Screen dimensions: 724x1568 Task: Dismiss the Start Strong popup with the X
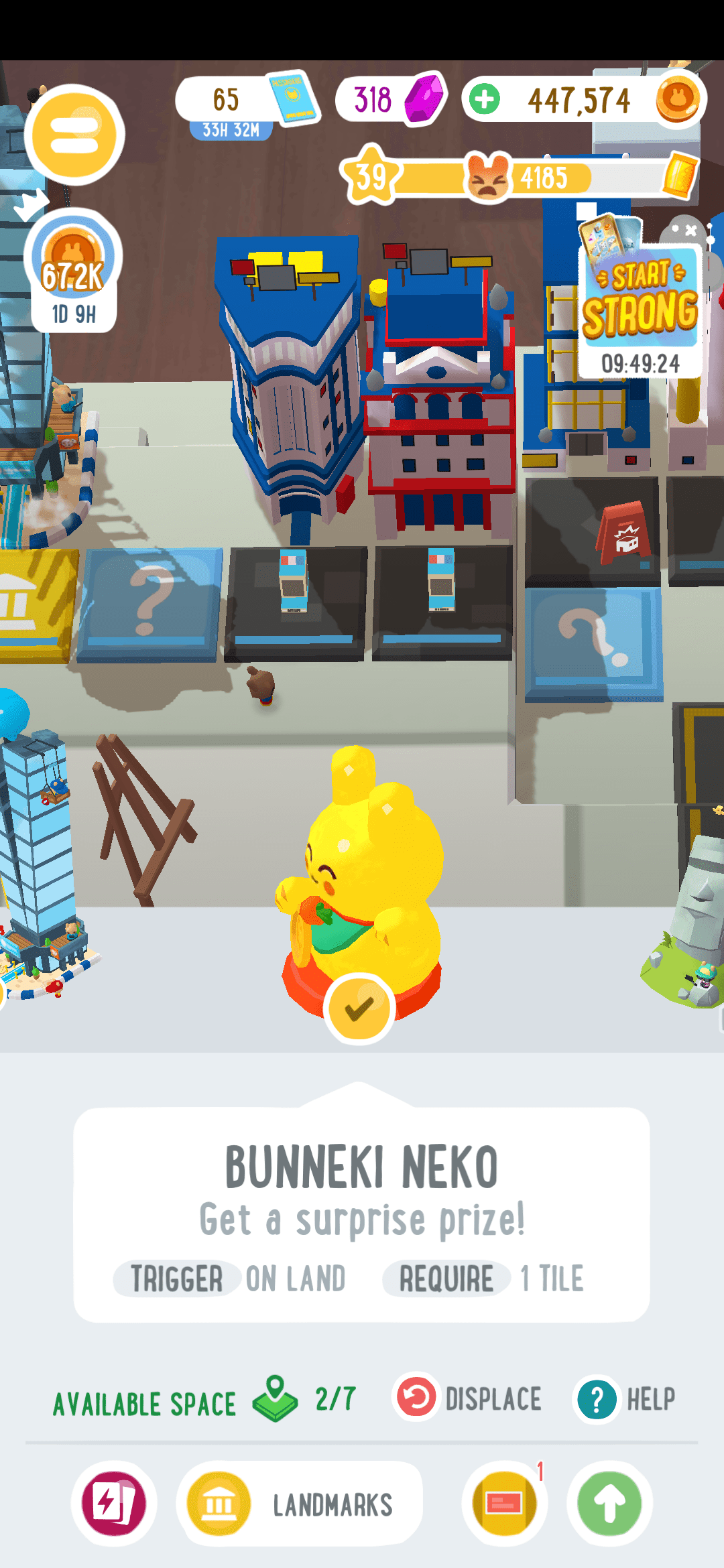(692, 231)
